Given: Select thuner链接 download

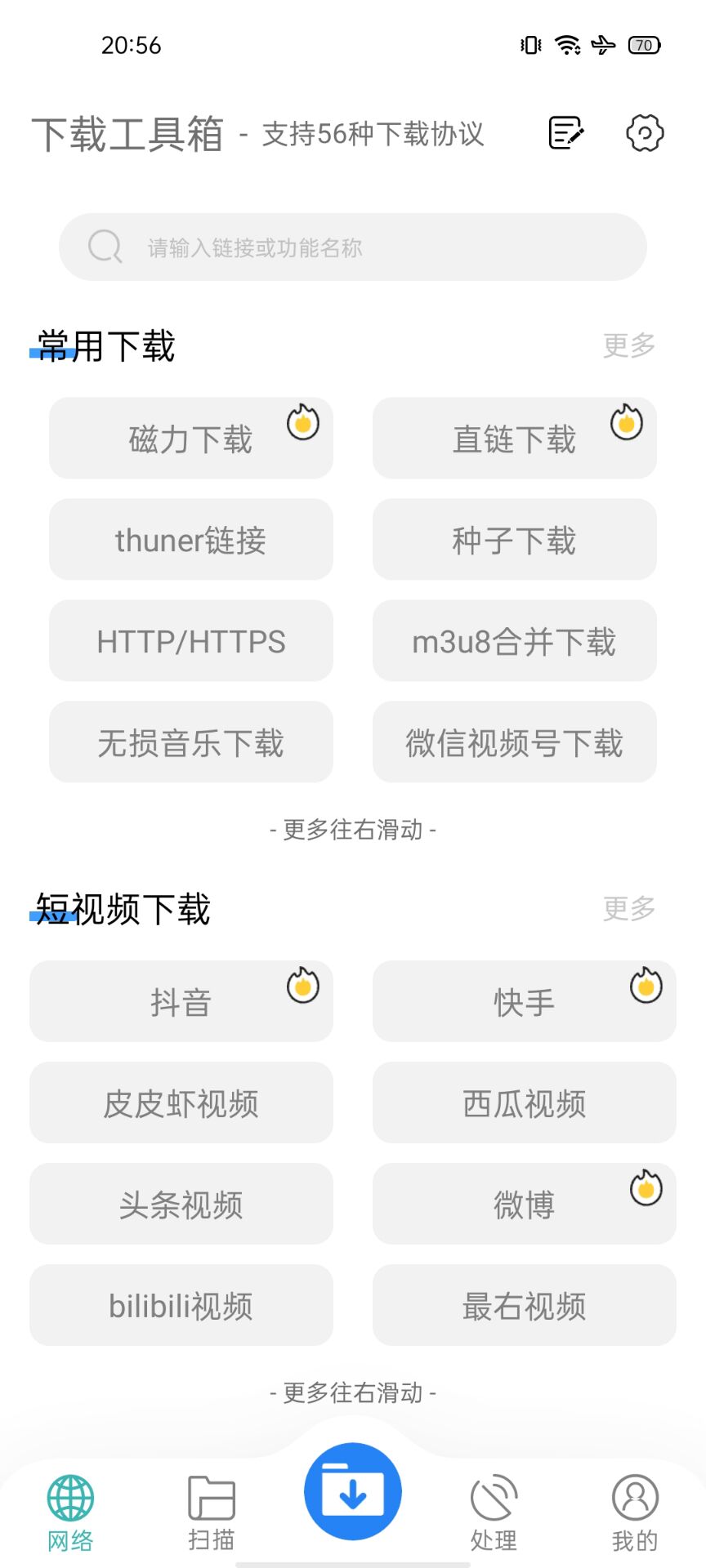Looking at the screenshot, I should click(x=191, y=540).
